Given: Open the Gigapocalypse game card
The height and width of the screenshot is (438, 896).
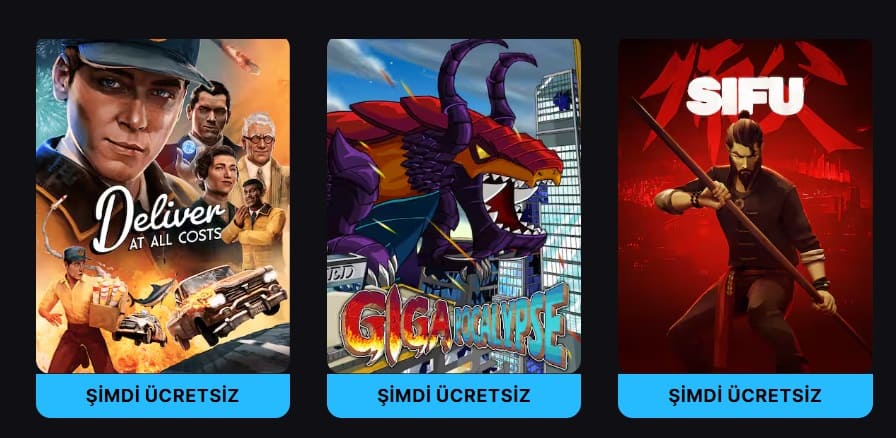Looking at the screenshot, I should [453, 205].
